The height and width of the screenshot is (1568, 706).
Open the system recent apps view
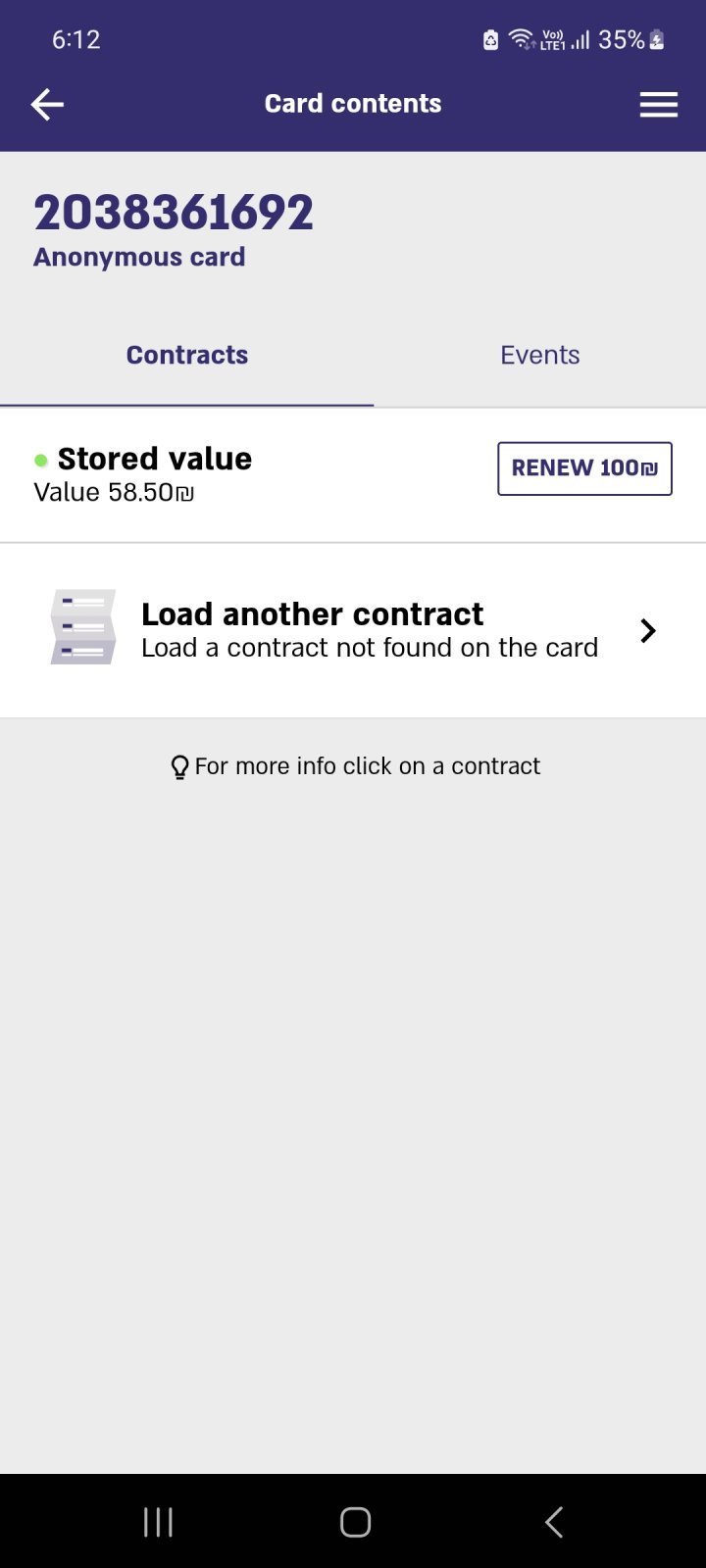click(158, 1522)
